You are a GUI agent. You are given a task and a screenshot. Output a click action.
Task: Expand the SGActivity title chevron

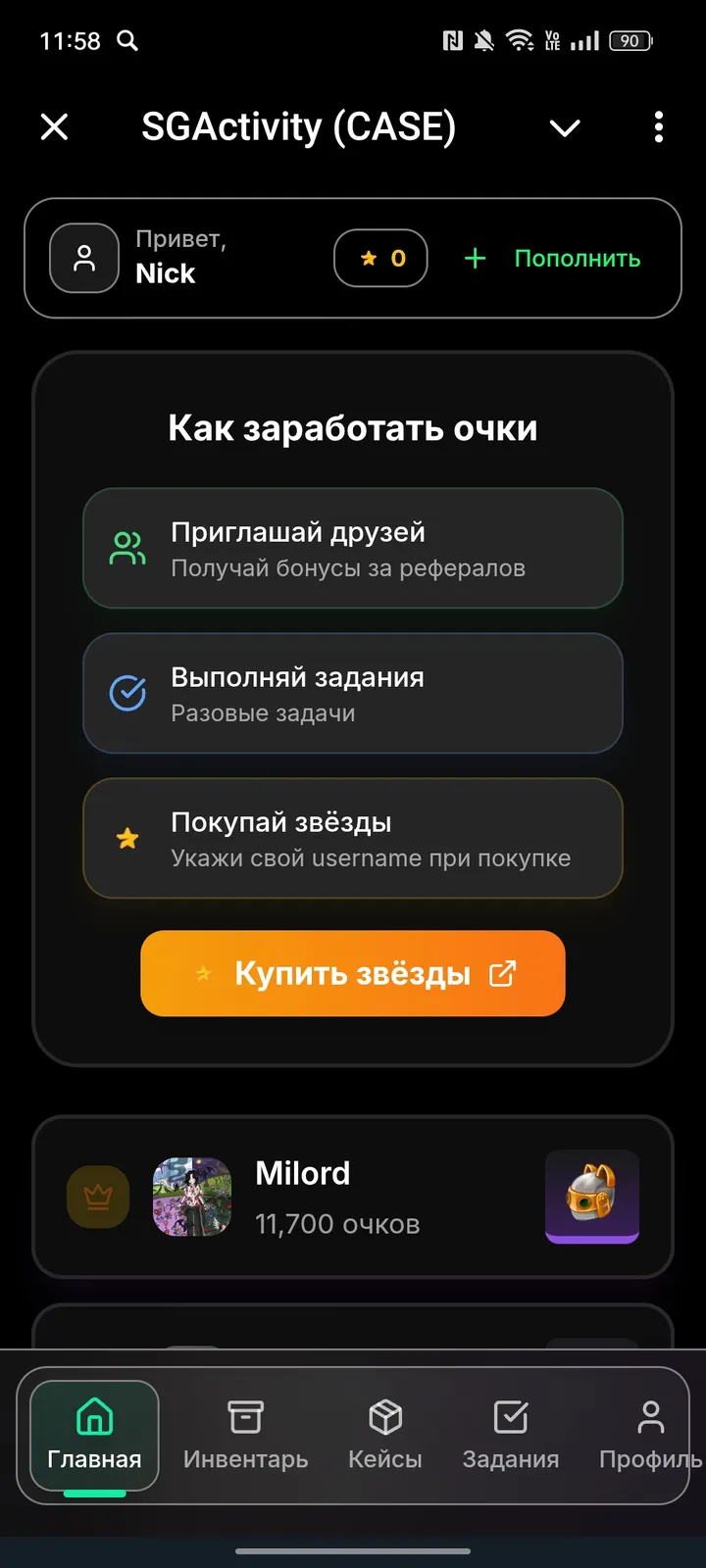(565, 127)
